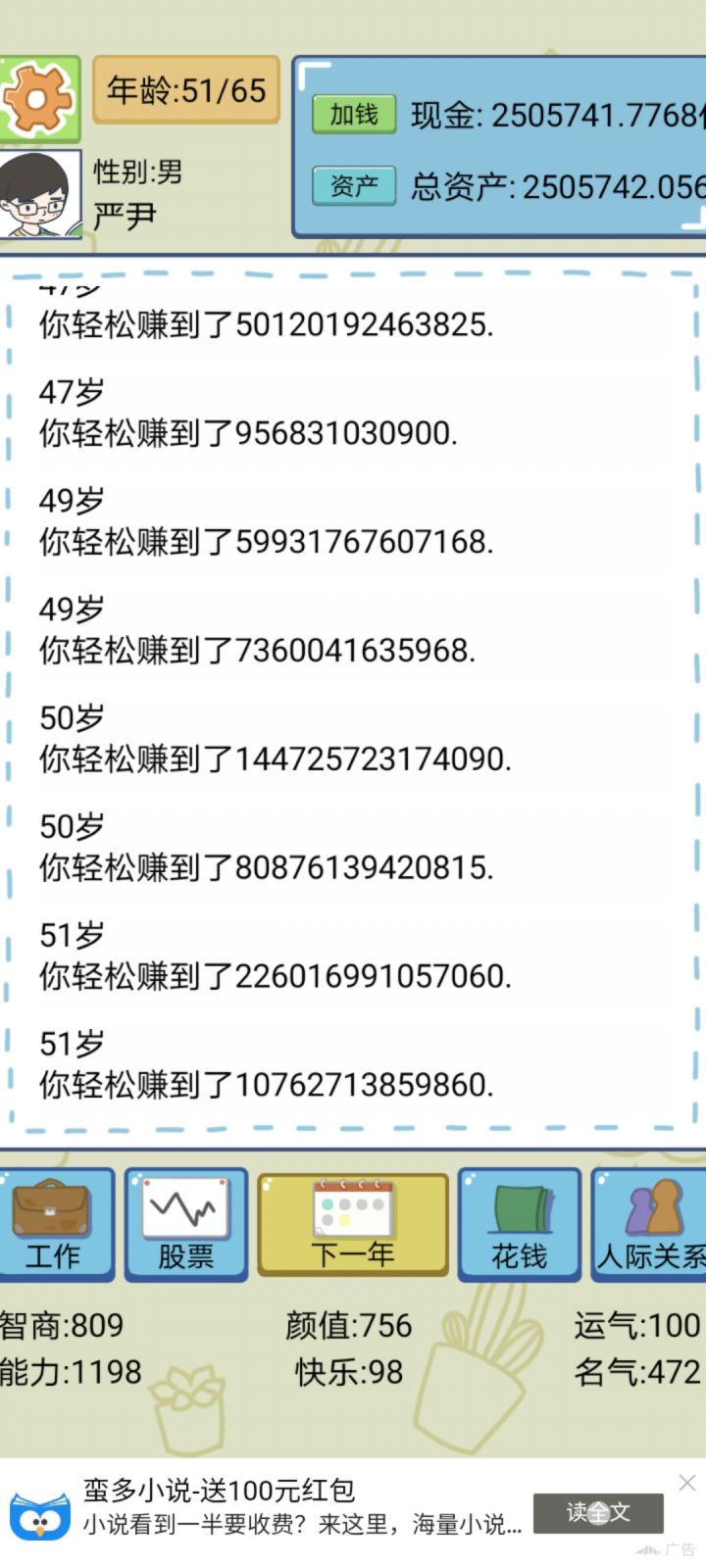Dismiss the 蛮多小说 ad banner

[687, 1483]
